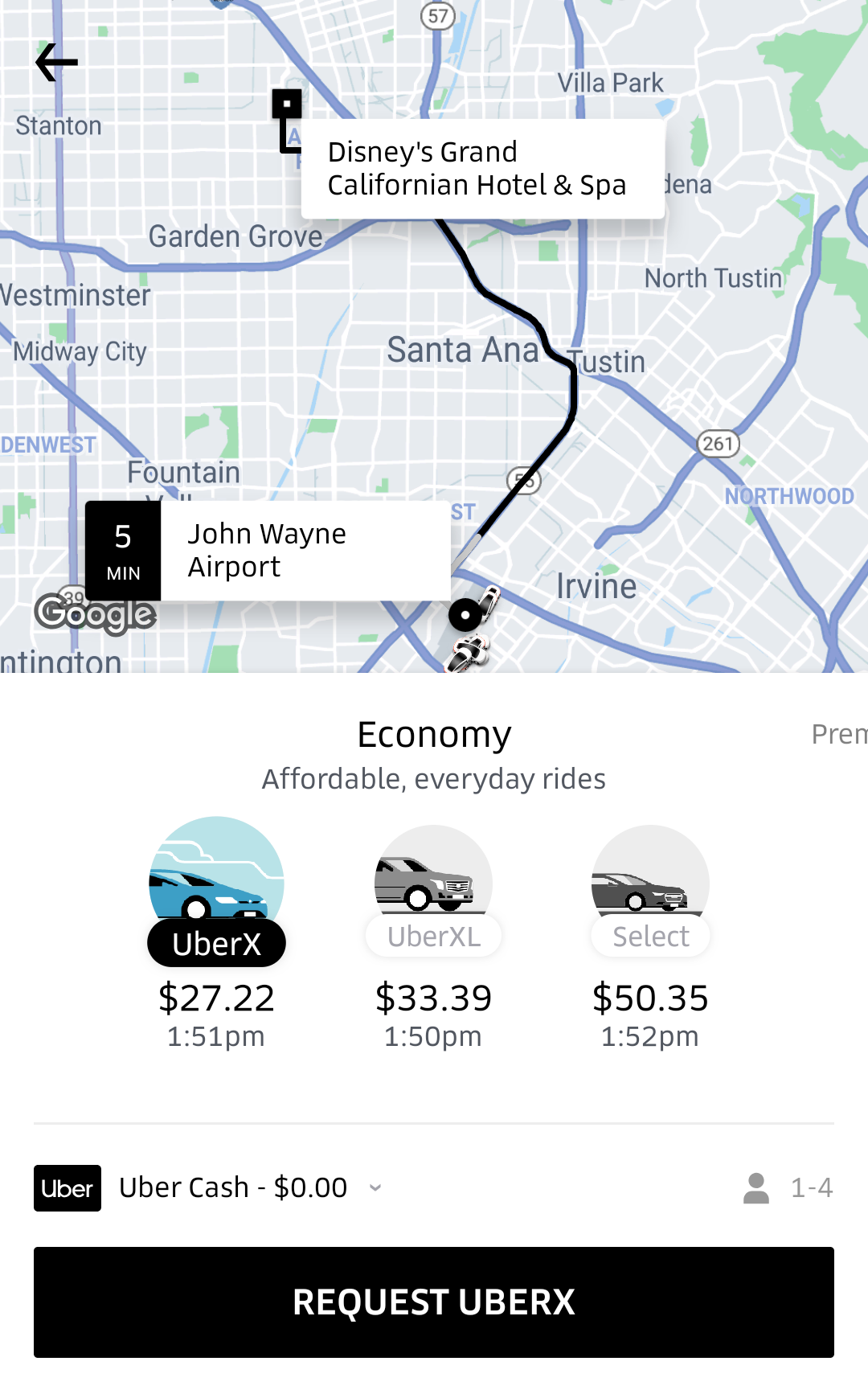The image size is (868, 1390).
Task: Switch to the Premium ride category
Action: (x=839, y=734)
